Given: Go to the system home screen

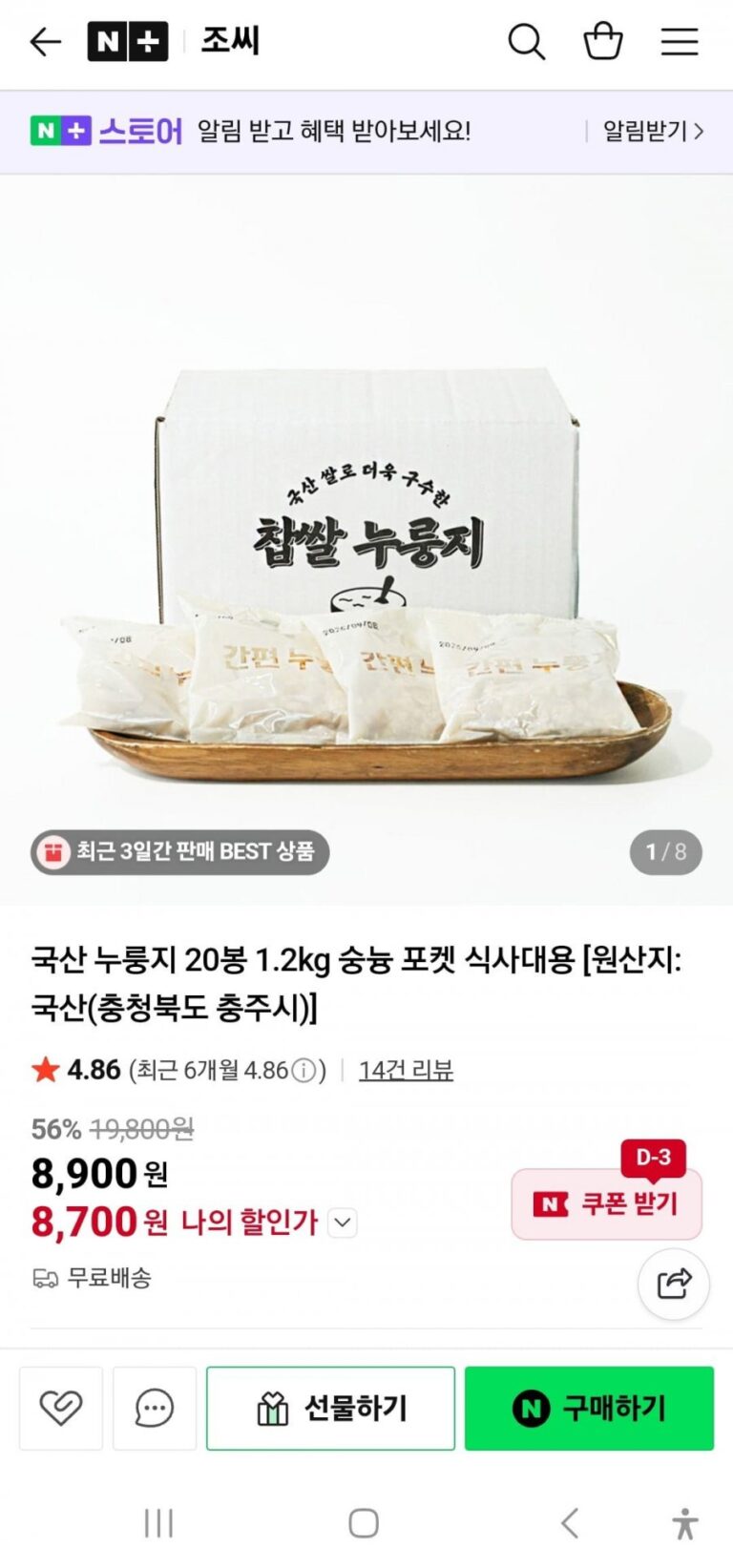Looking at the screenshot, I should tap(364, 1523).
